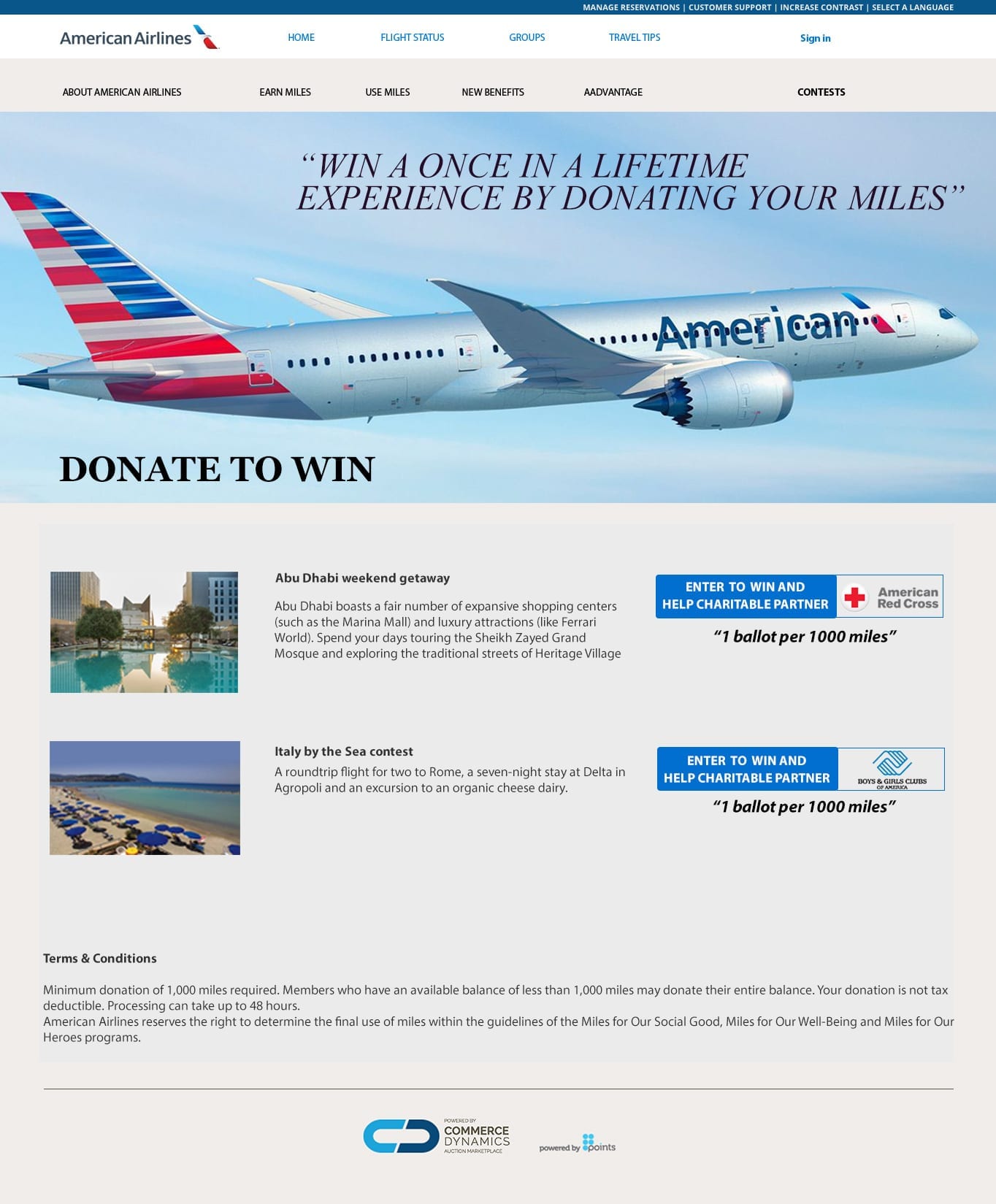996x1204 pixels.
Task: Tap Sign in
Action: point(815,38)
